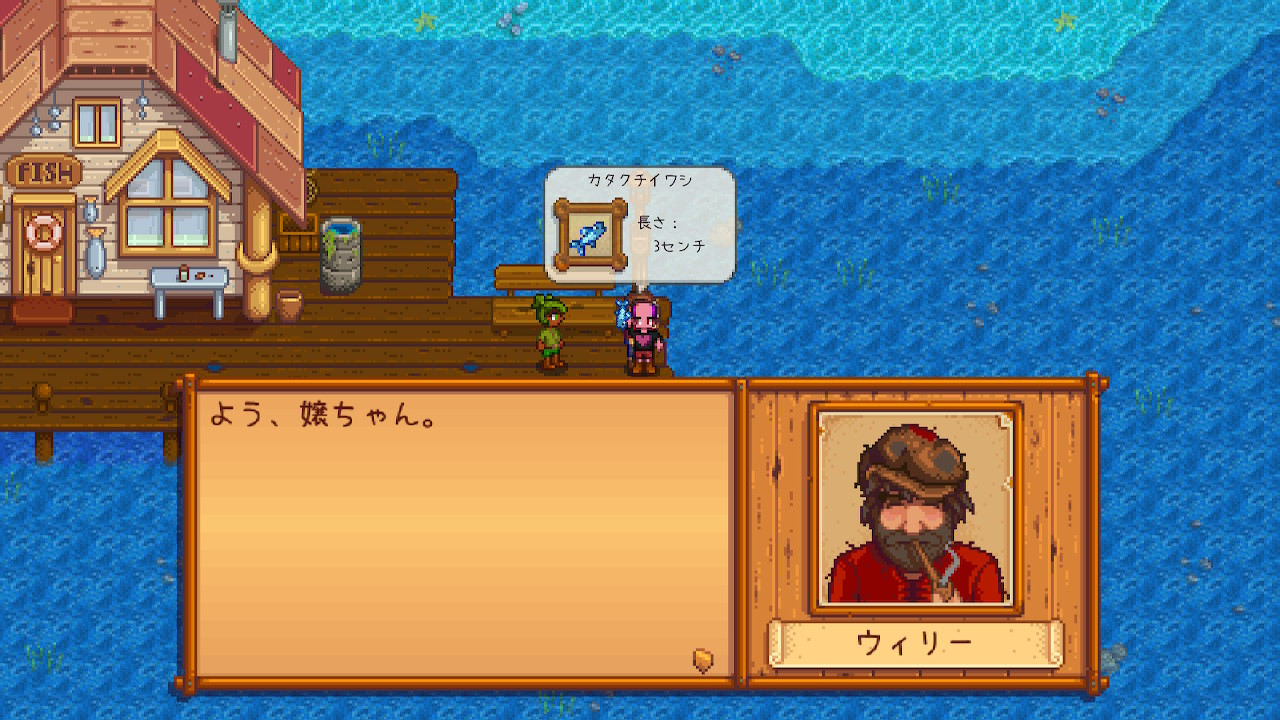
Task: Advance Willy's dialogue with the arrow indicator
Action: [703, 660]
